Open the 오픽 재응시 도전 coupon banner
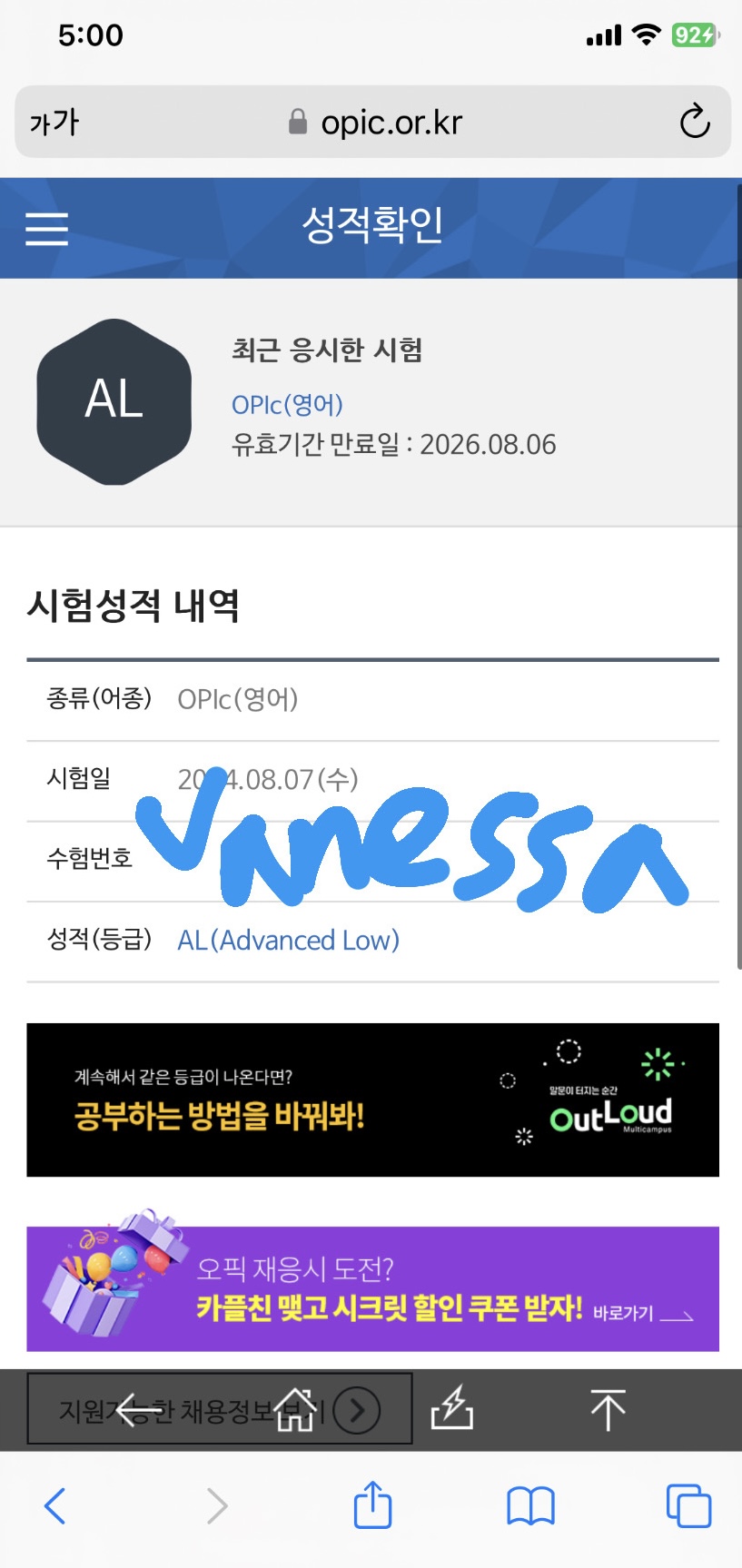Viewport: 742px width, 1568px height. click(x=372, y=1288)
